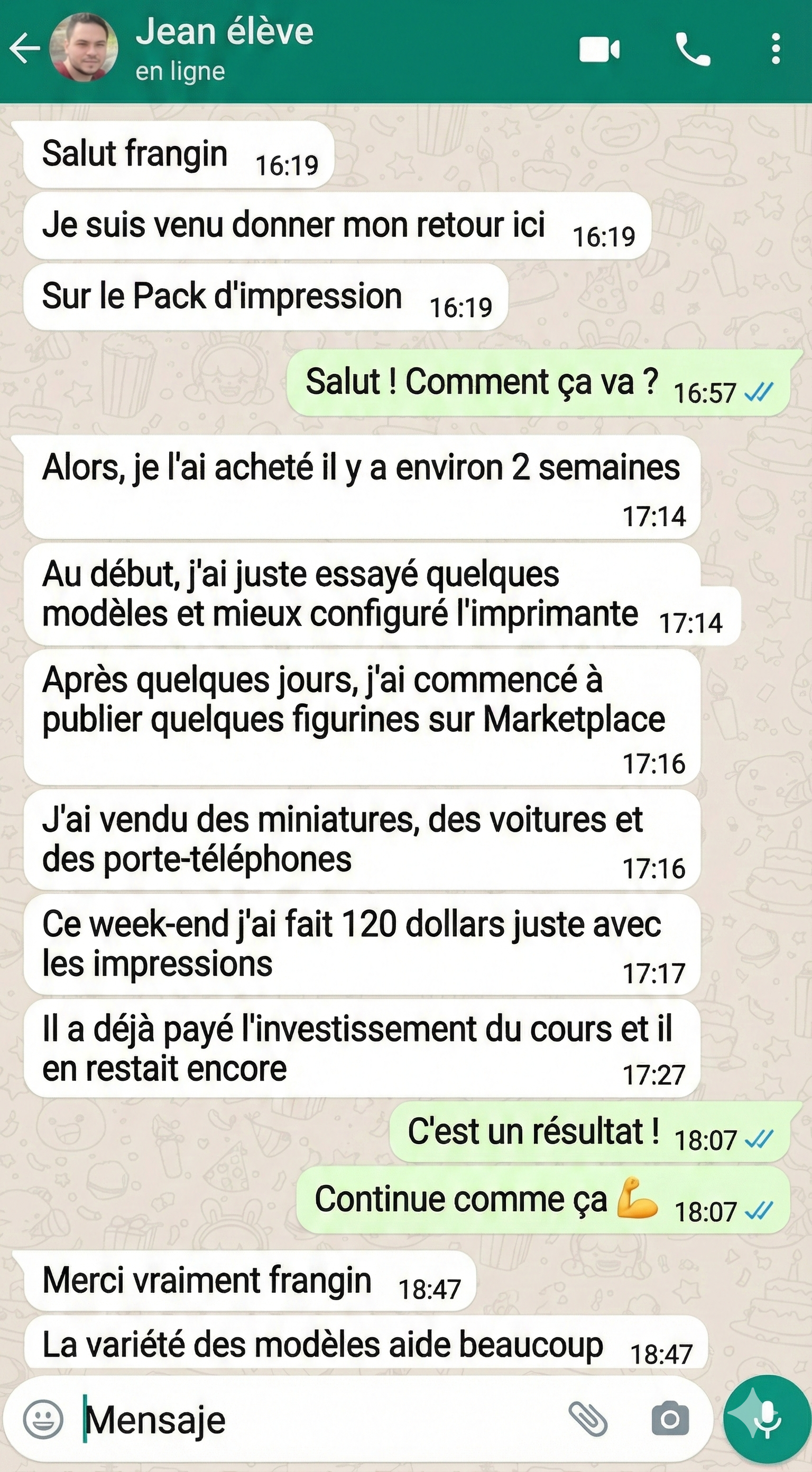Go back to the chat list
Viewport: 812px width, 1472px height.
click(x=24, y=48)
